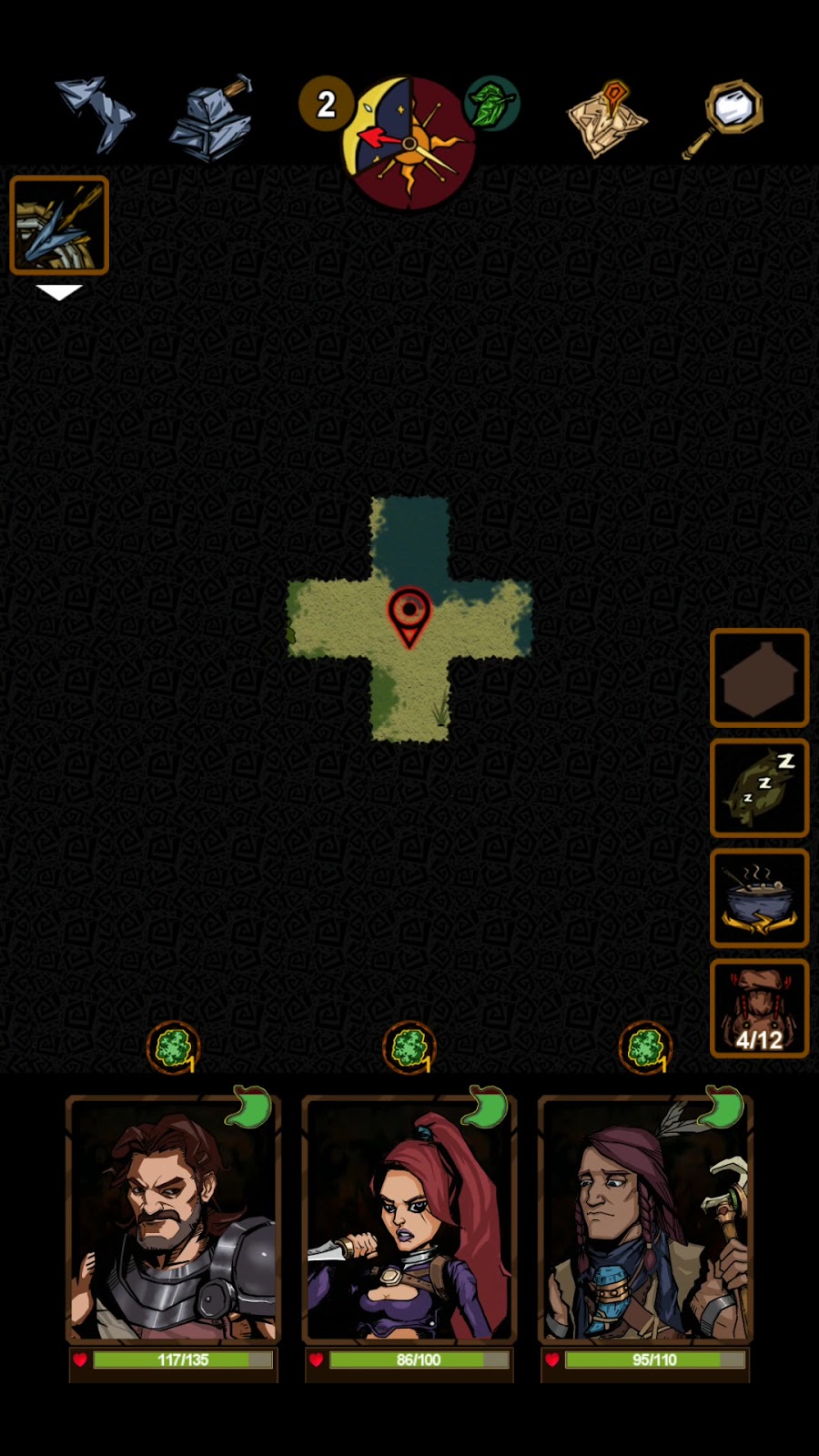The height and width of the screenshot is (1456, 819).
Task: Open the world map scroll
Action: tap(607, 118)
